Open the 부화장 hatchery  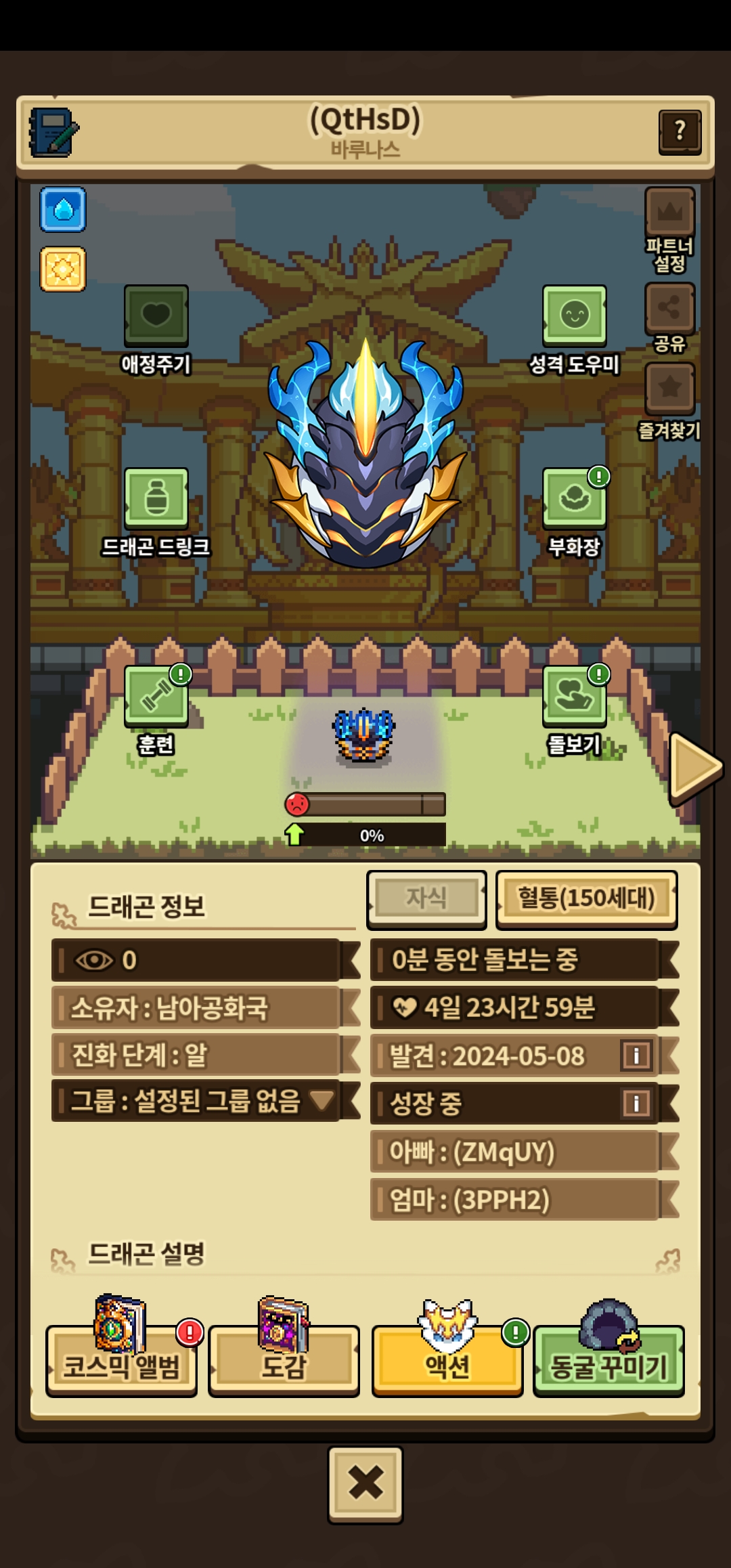pos(574,499)
